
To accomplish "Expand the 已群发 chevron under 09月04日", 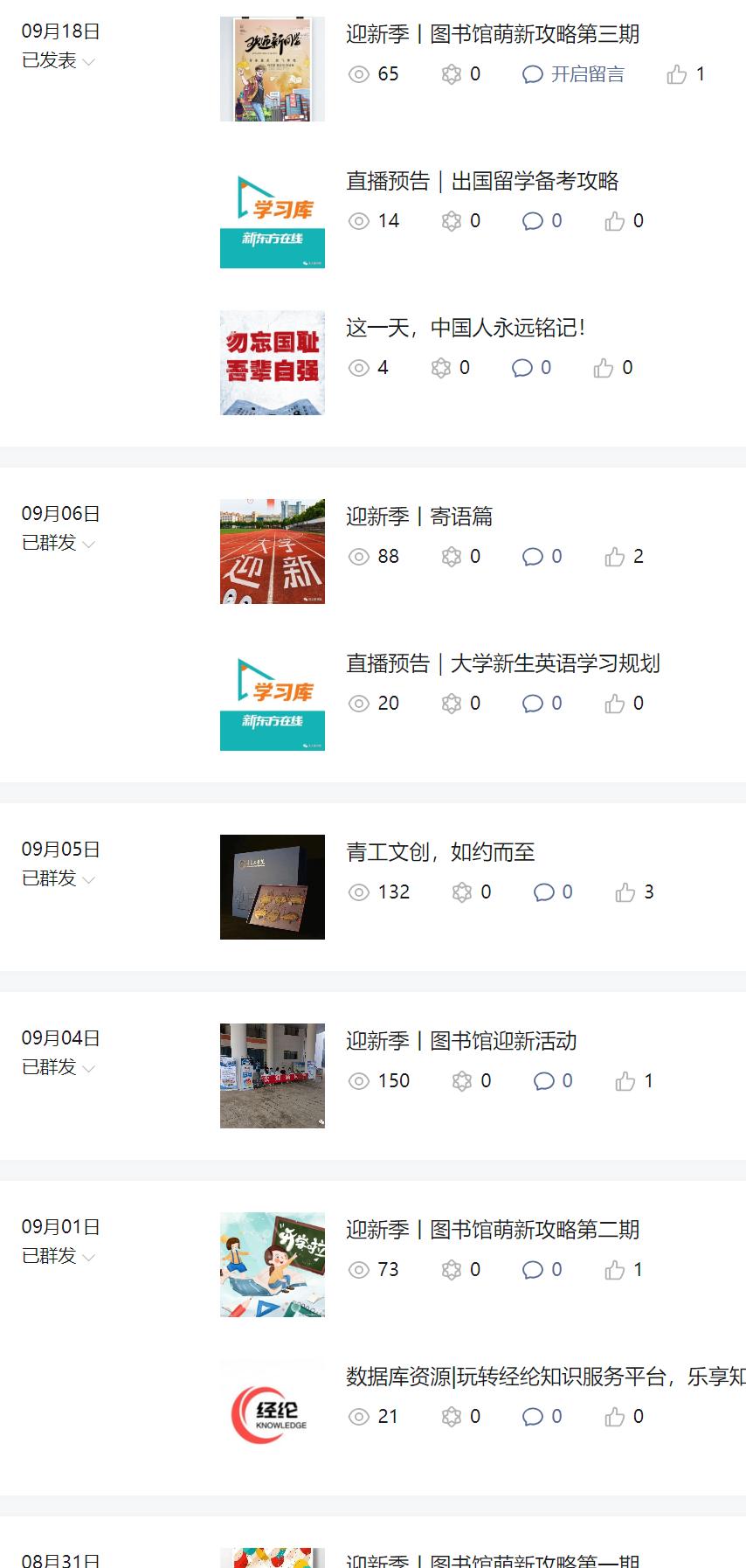I will (x=87, y=1068).
